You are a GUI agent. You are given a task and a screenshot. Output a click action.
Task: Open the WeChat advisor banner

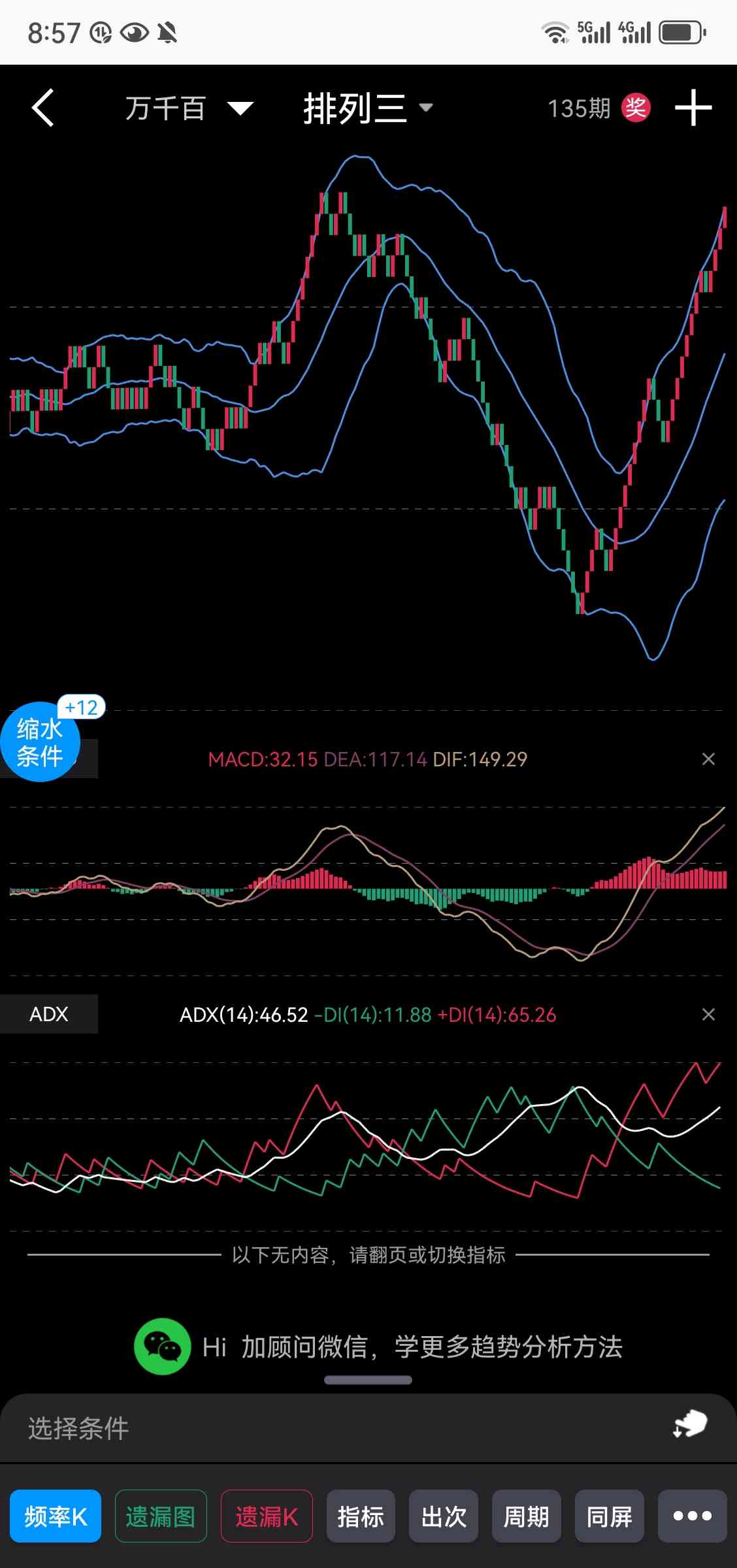click(x=379, y=1347)
